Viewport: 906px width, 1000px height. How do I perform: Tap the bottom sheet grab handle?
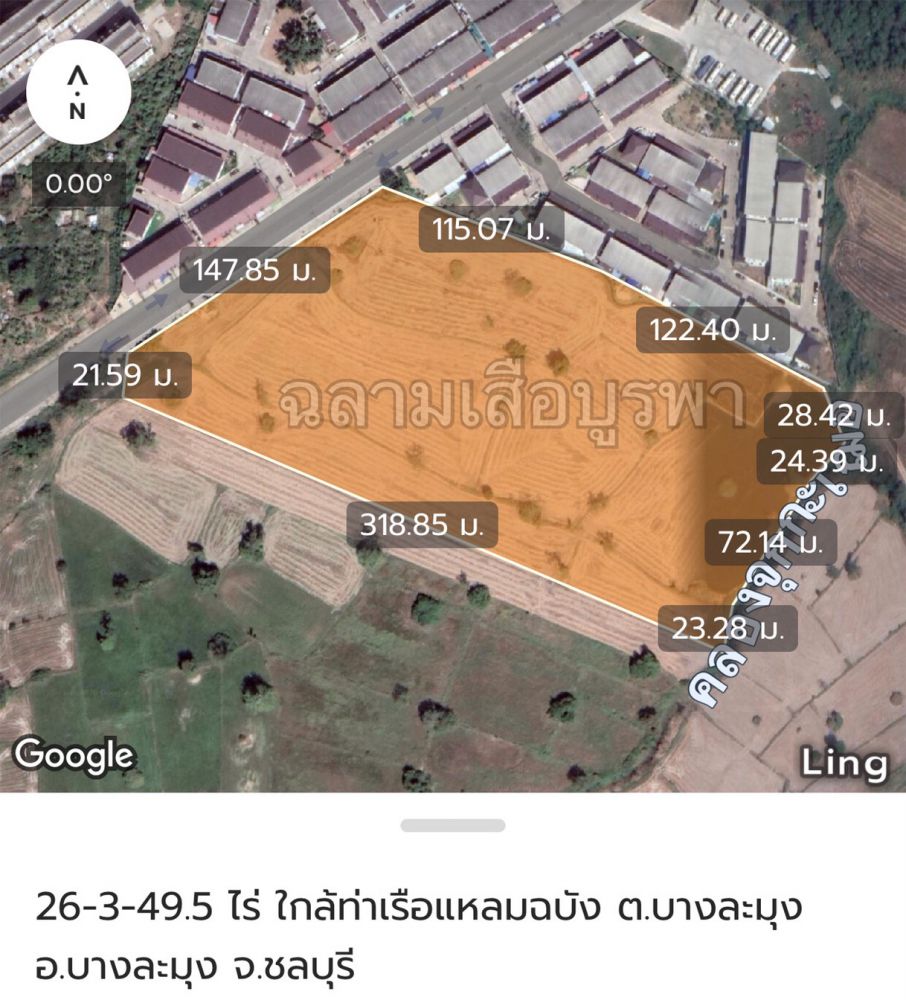[453, 825]
